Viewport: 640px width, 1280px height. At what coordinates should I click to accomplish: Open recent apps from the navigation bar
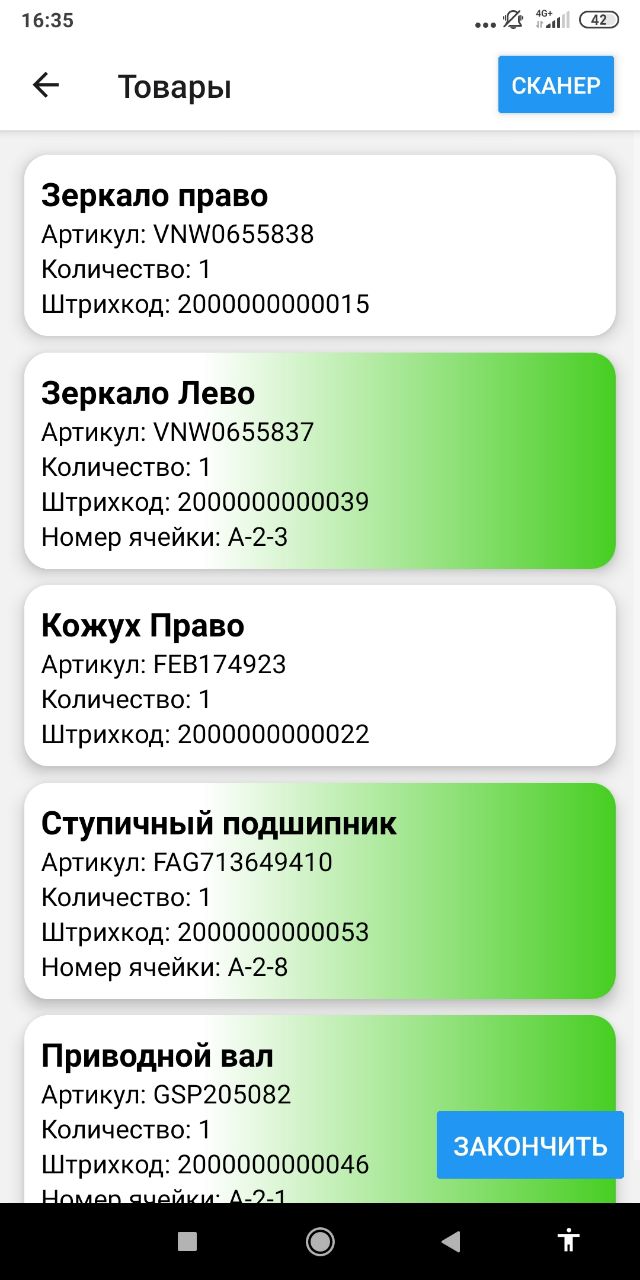click(x=187, y=1241)
